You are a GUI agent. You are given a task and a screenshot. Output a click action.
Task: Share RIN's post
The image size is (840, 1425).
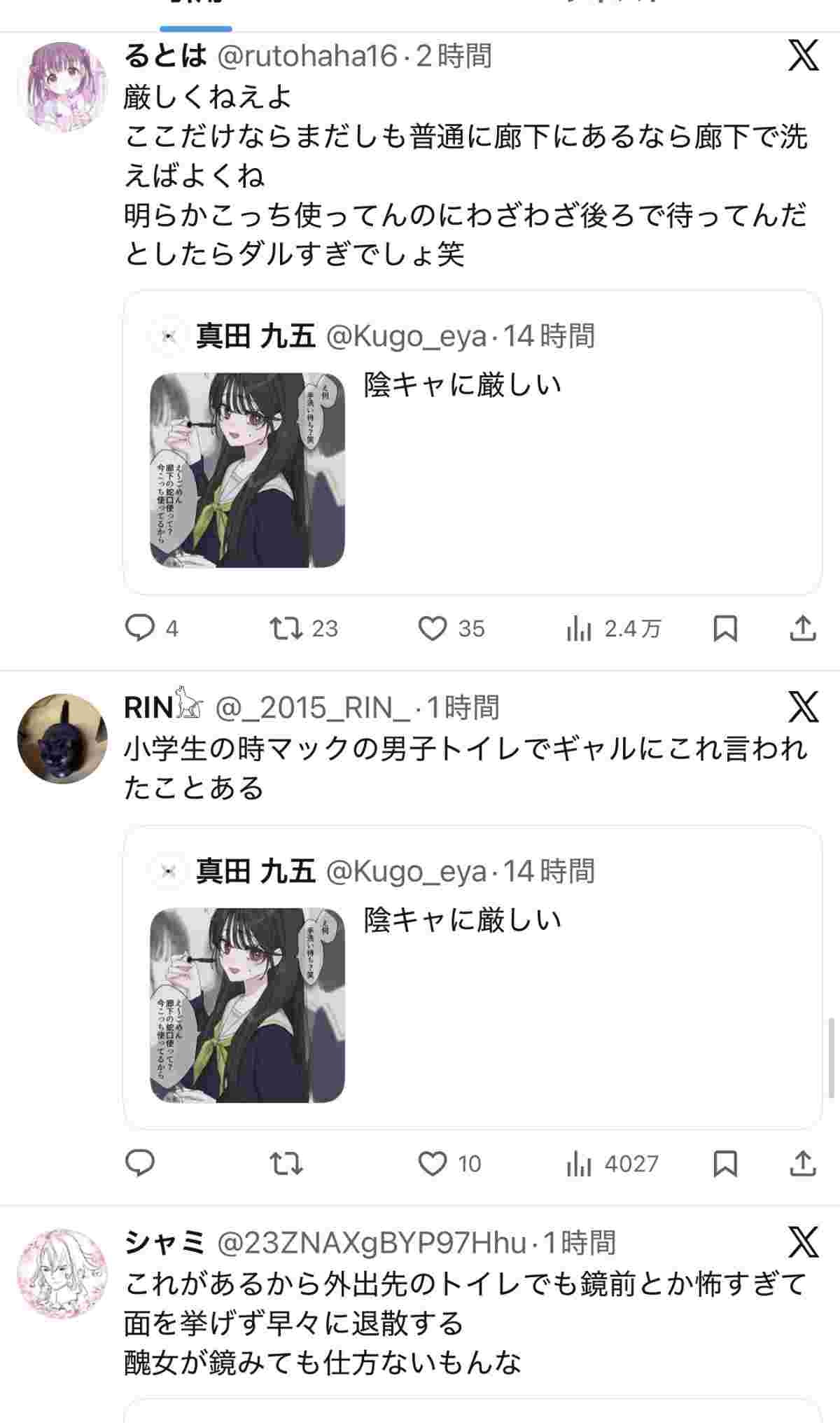803,1163
